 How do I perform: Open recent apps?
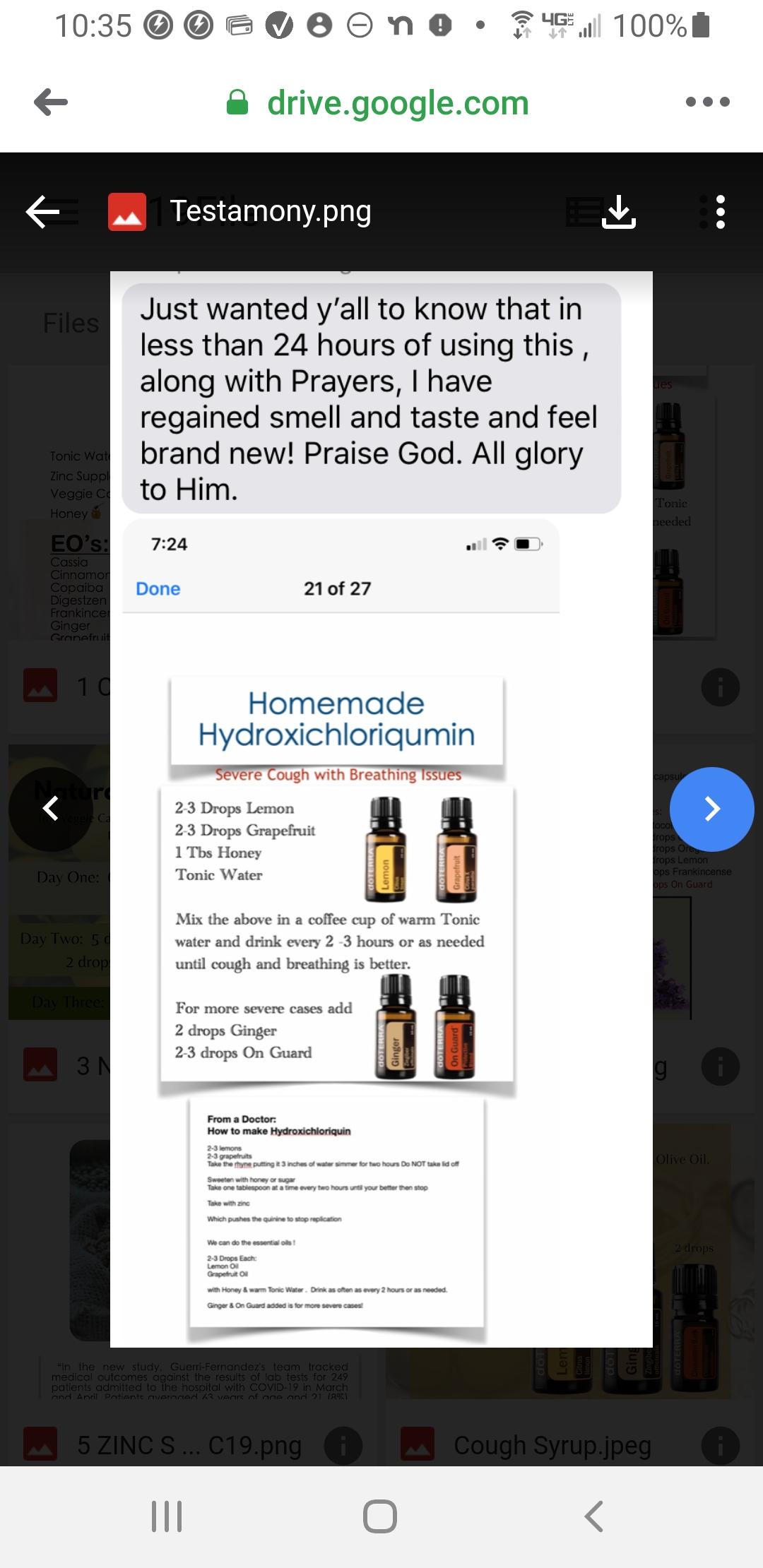click(167, 1516)
